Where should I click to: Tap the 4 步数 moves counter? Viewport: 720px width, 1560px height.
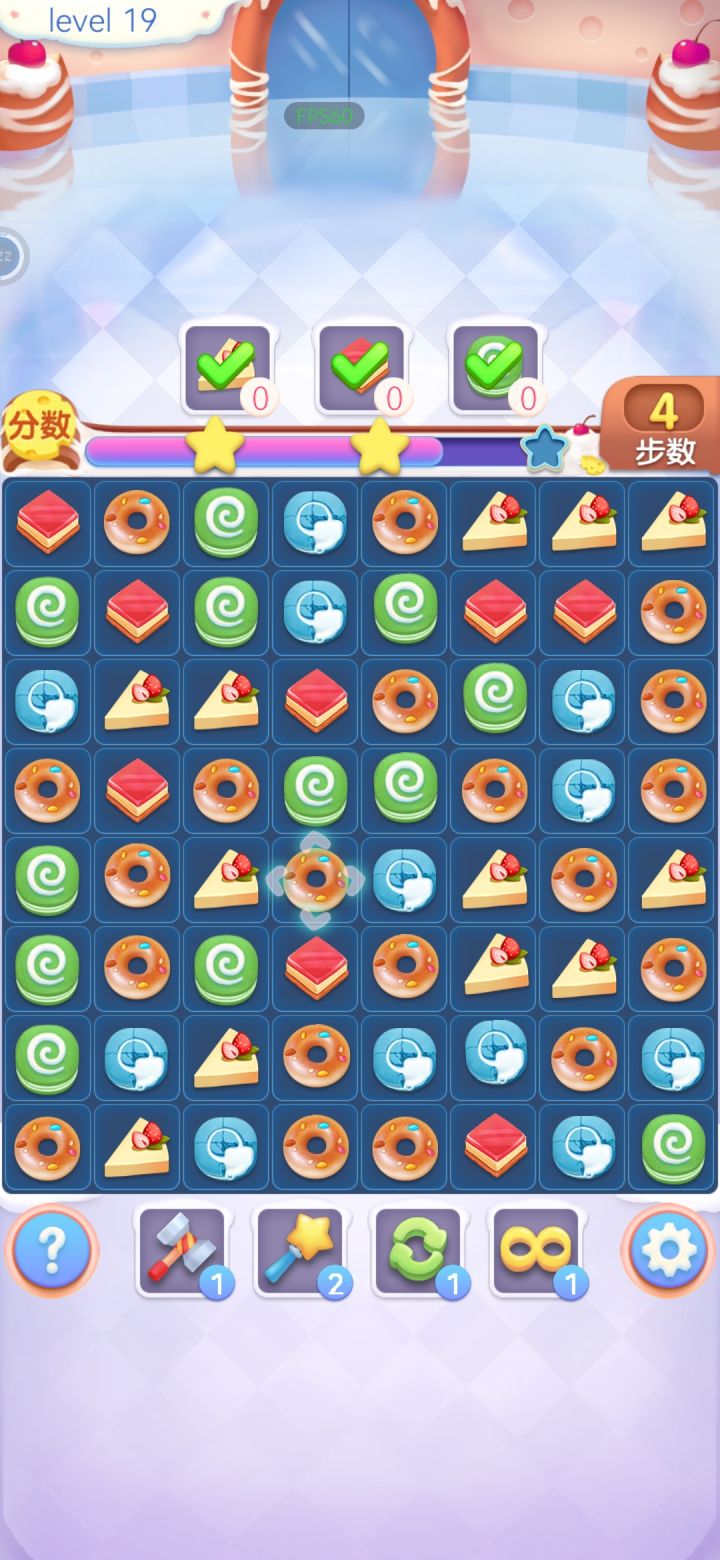663,424
